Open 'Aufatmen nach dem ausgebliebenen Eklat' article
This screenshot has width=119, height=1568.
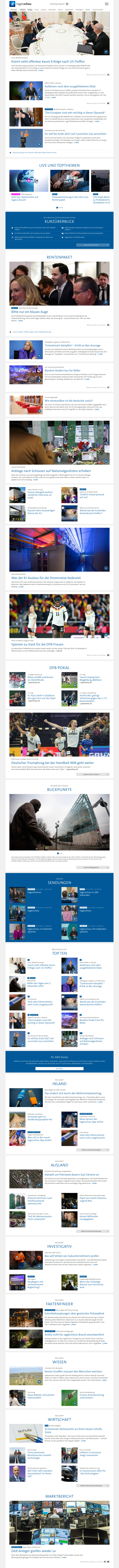click(70, 86)
